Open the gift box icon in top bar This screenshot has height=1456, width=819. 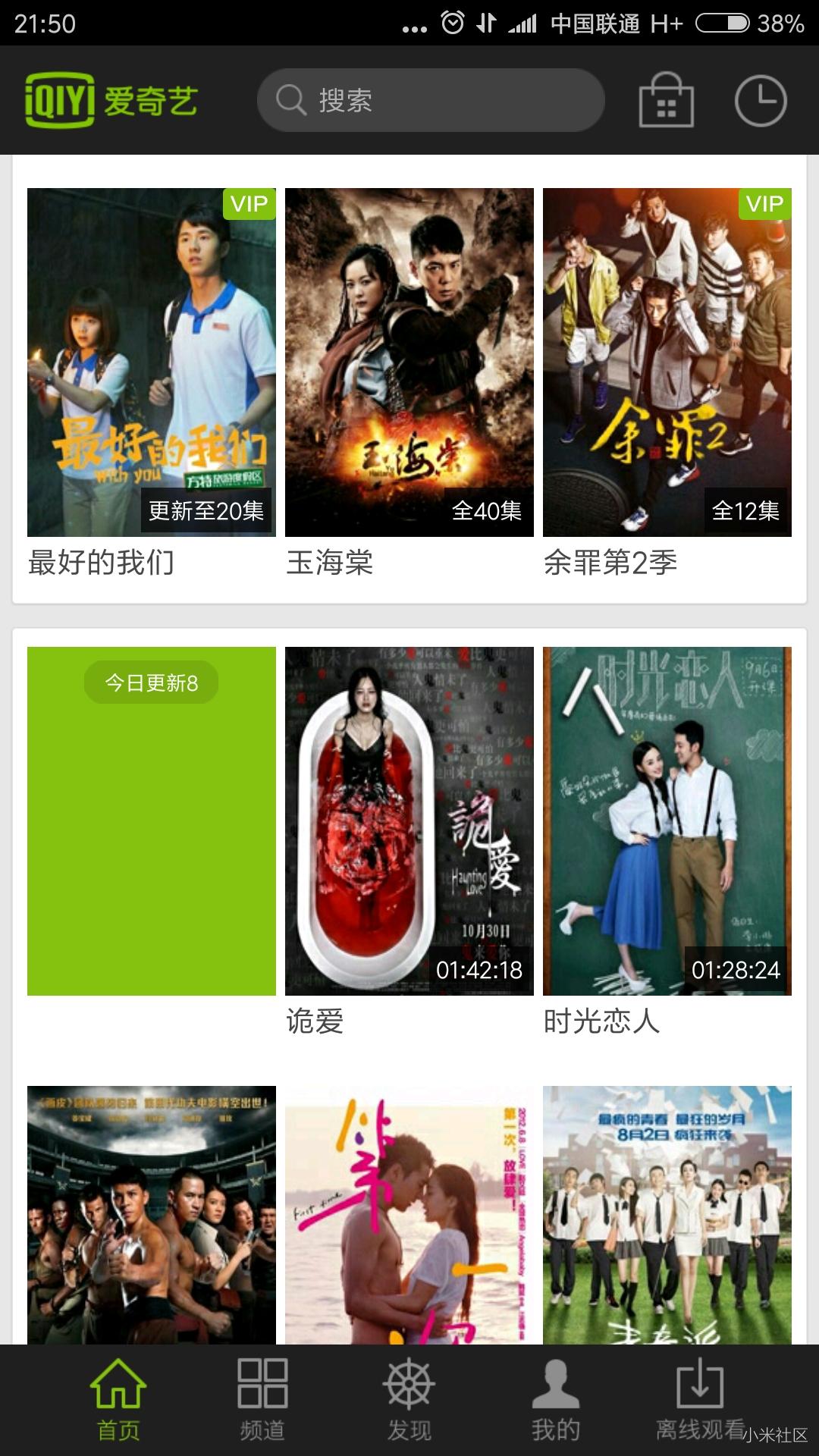coord(667,99)
